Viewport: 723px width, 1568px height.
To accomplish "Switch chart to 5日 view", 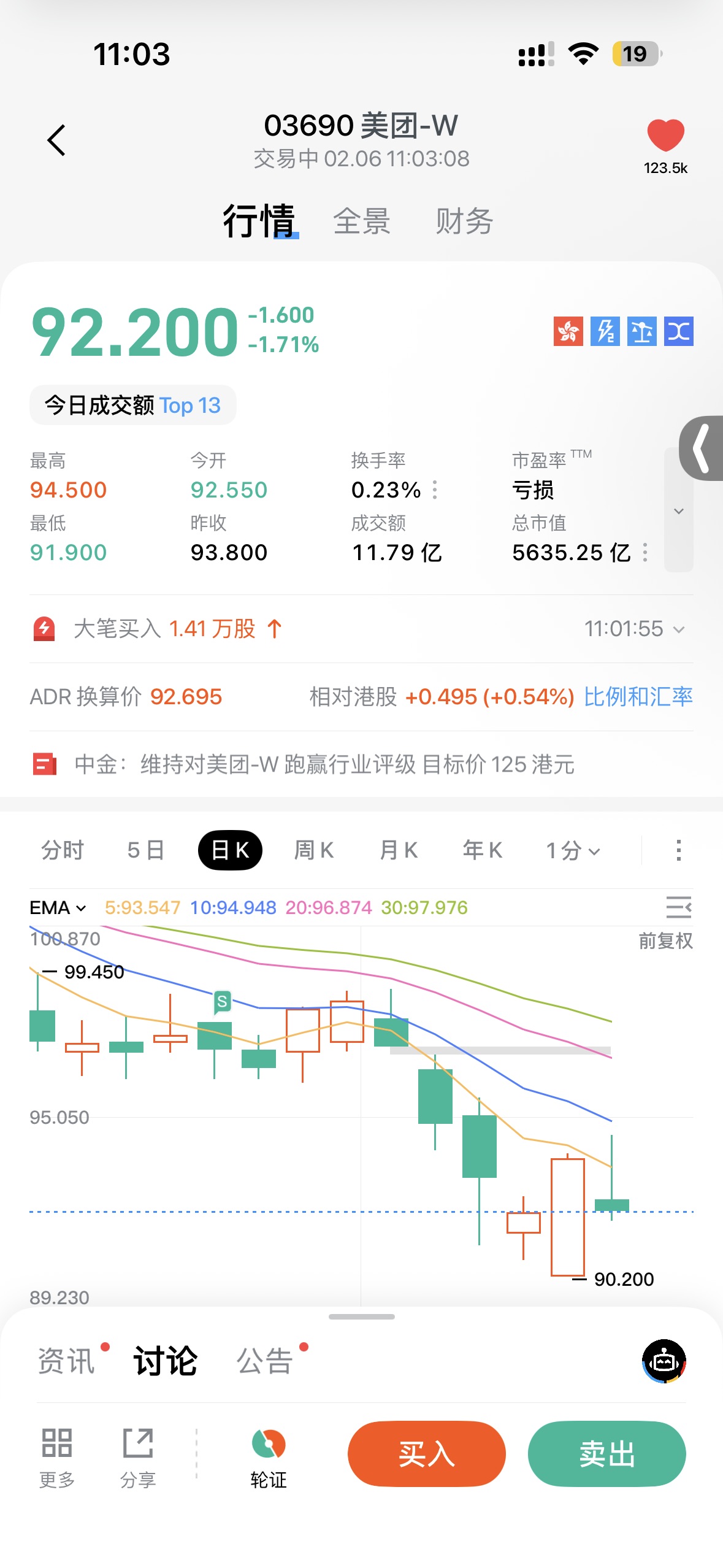I will point(146,850).
